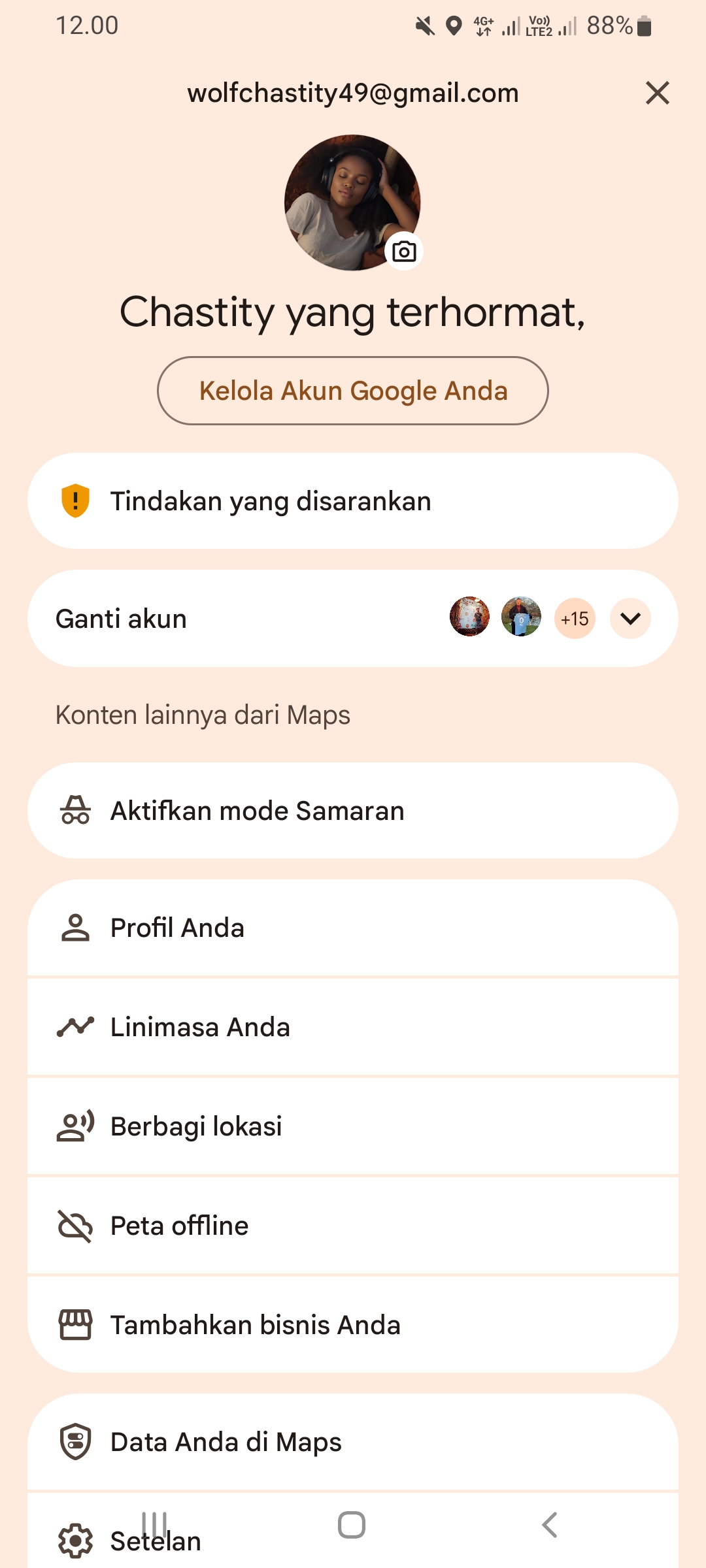Expand the Ganti akun account list
Screen dimensions: 706x1568
coord(630,618)
